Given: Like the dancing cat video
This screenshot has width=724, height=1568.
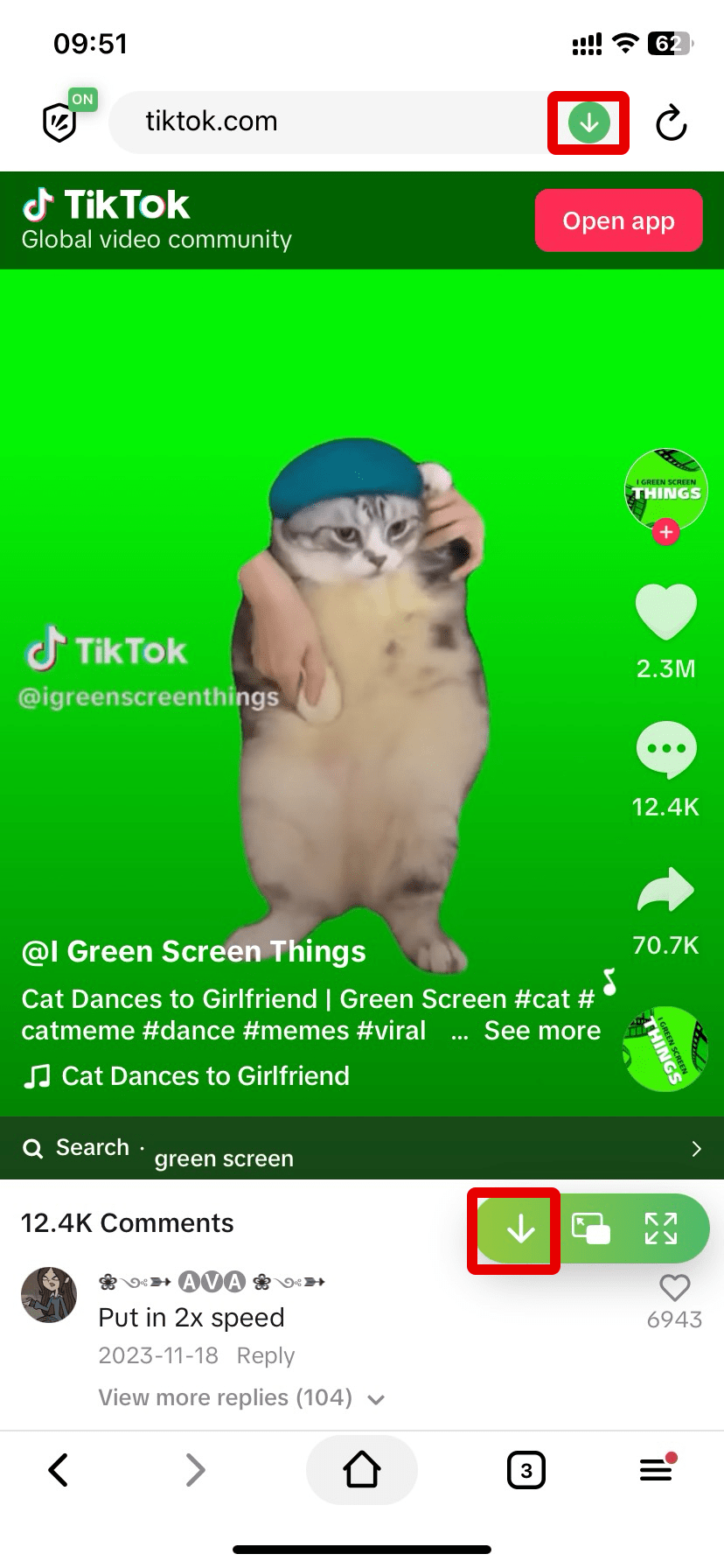Looking at the screenshot, I should point(665,612).
